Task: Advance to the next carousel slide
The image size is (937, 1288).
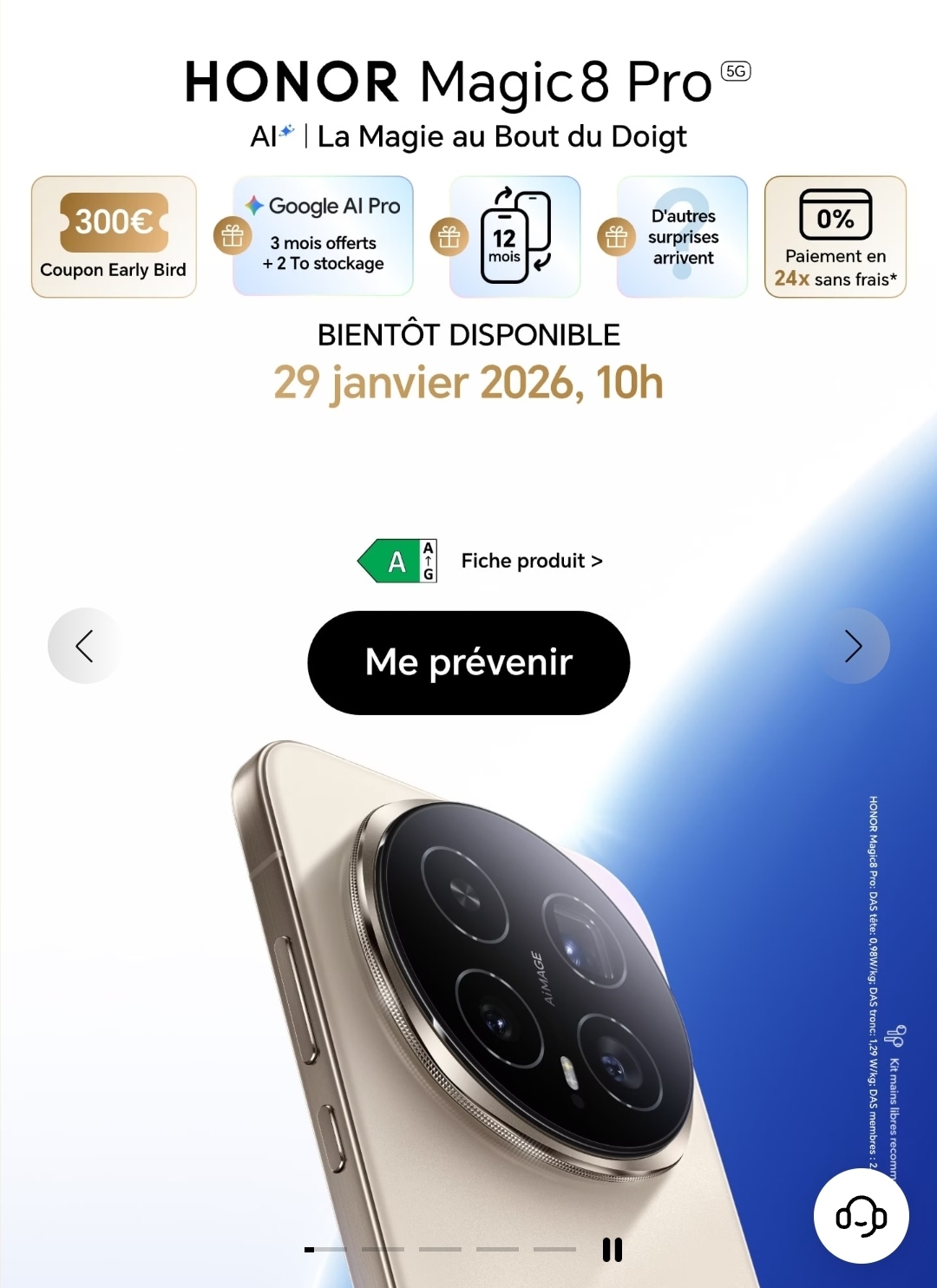Action: [x=853, y=646]
